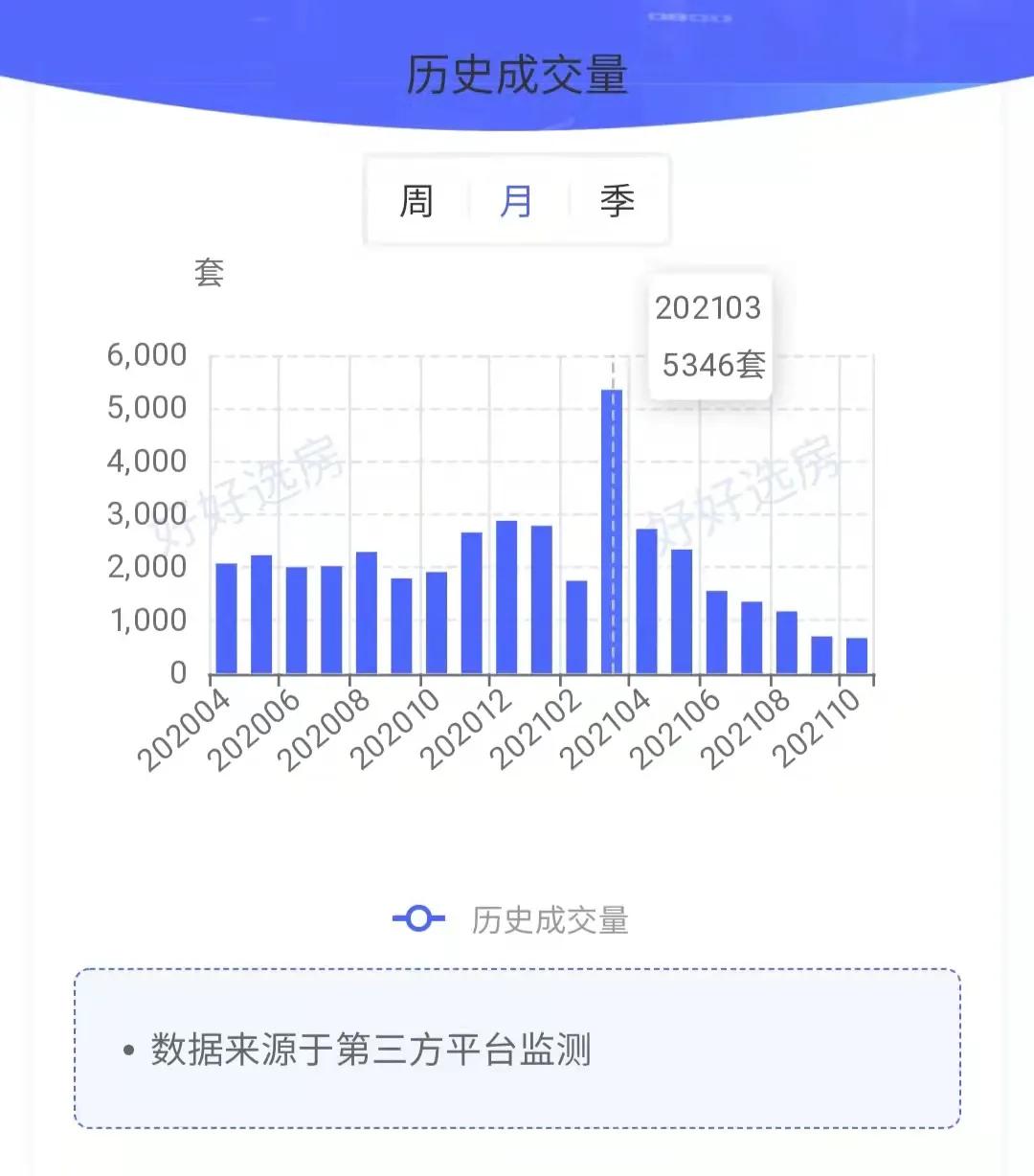1034x1176 pixels.
Task: Click the legend circle icon for 历史成交量
Action: [418, 917]
